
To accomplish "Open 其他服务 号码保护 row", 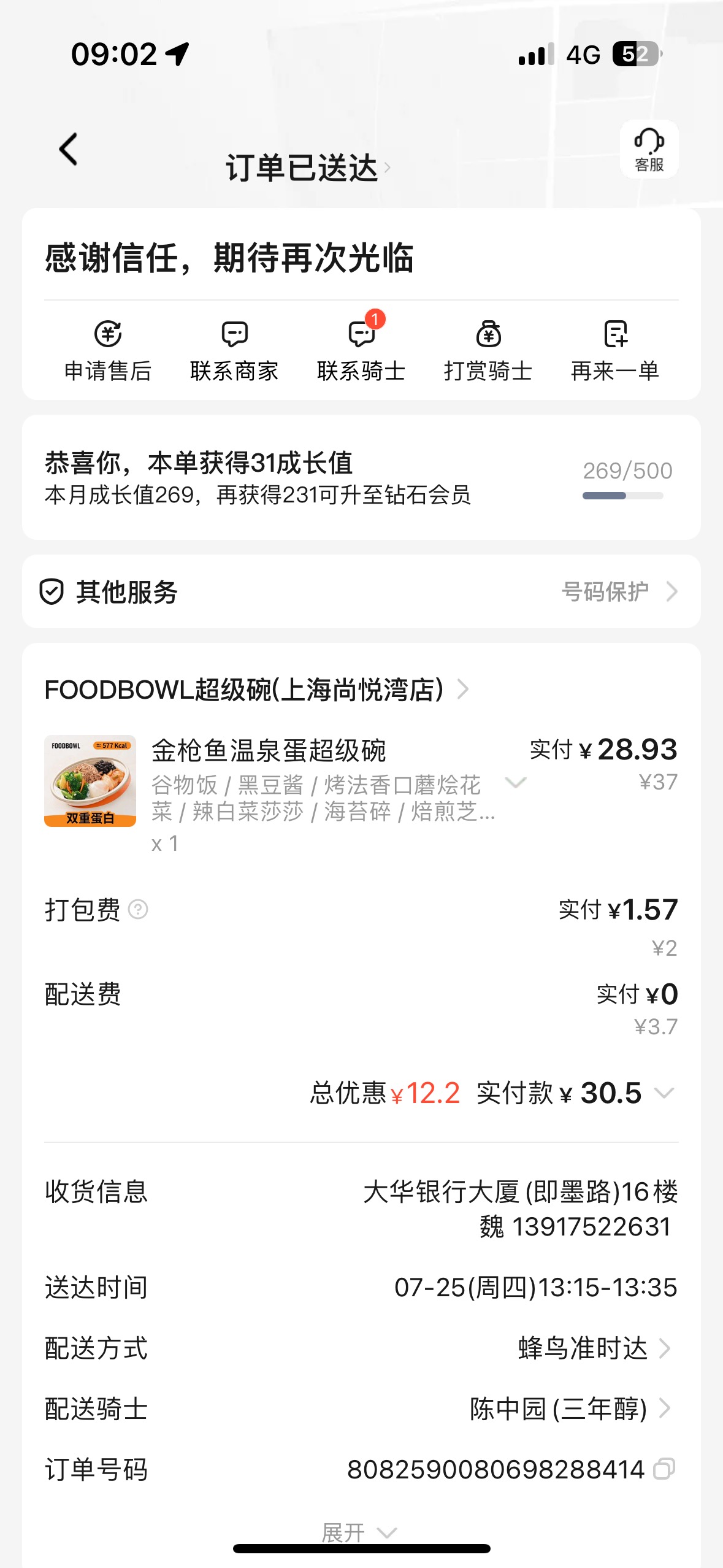I will point(361,591).
